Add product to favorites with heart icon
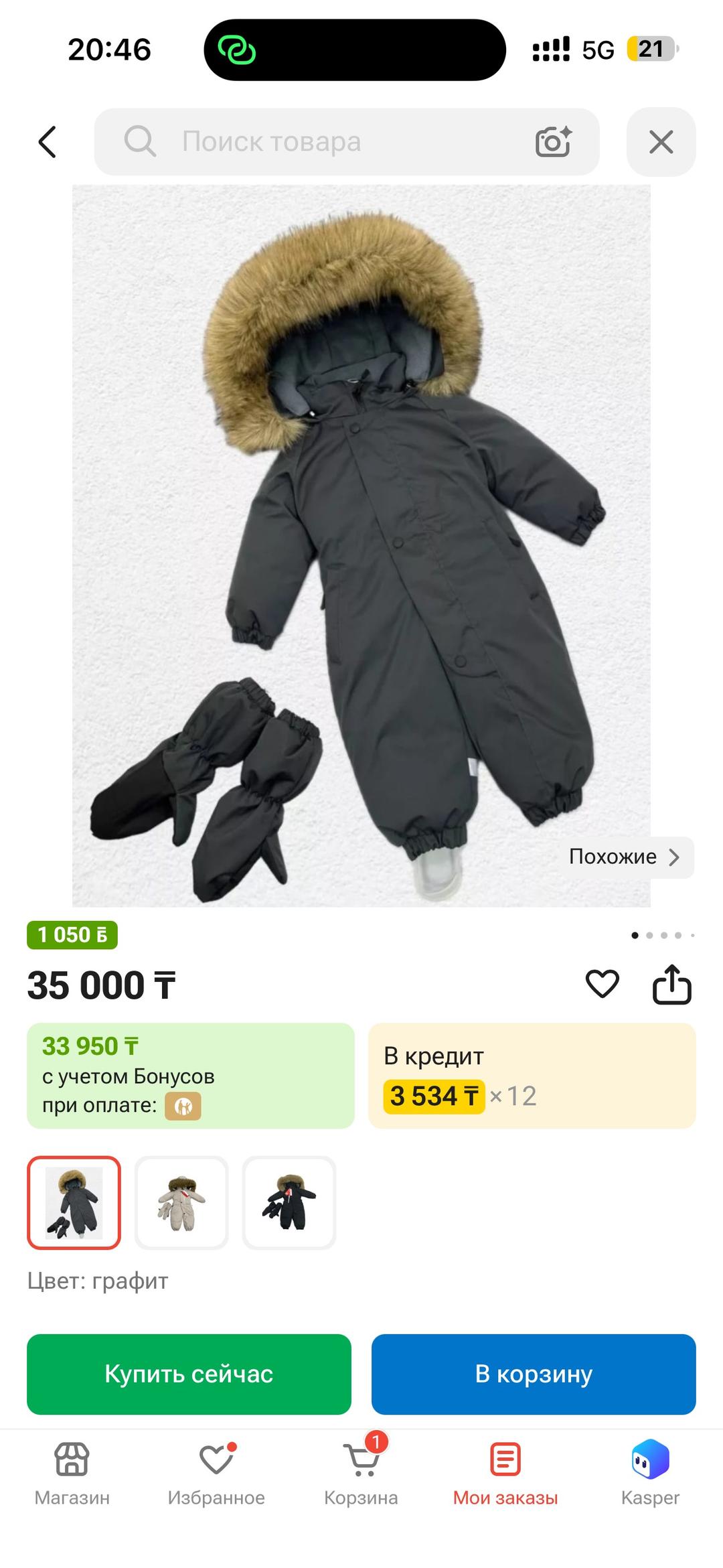This screenshot has height=1568, width=723. click(602, 985)
